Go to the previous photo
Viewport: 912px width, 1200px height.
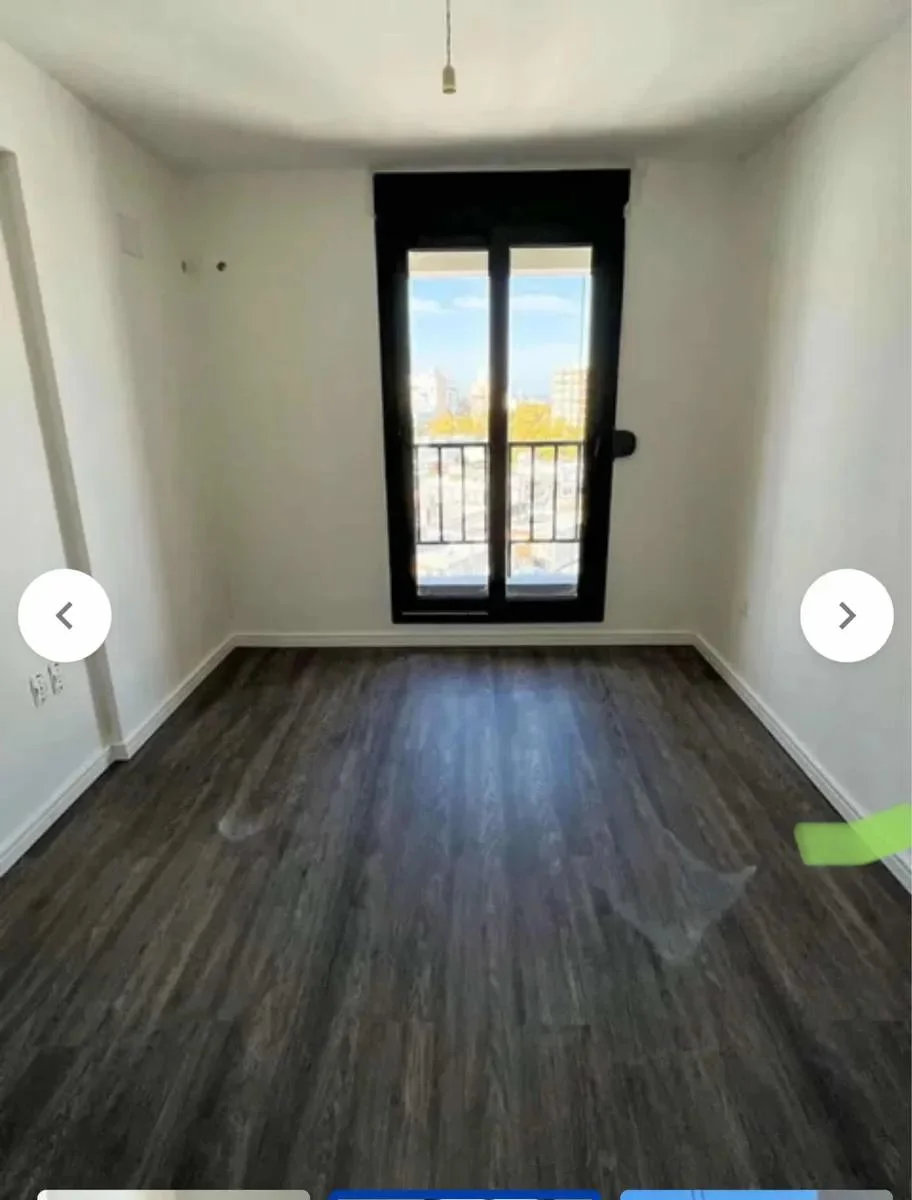[64, 615]
